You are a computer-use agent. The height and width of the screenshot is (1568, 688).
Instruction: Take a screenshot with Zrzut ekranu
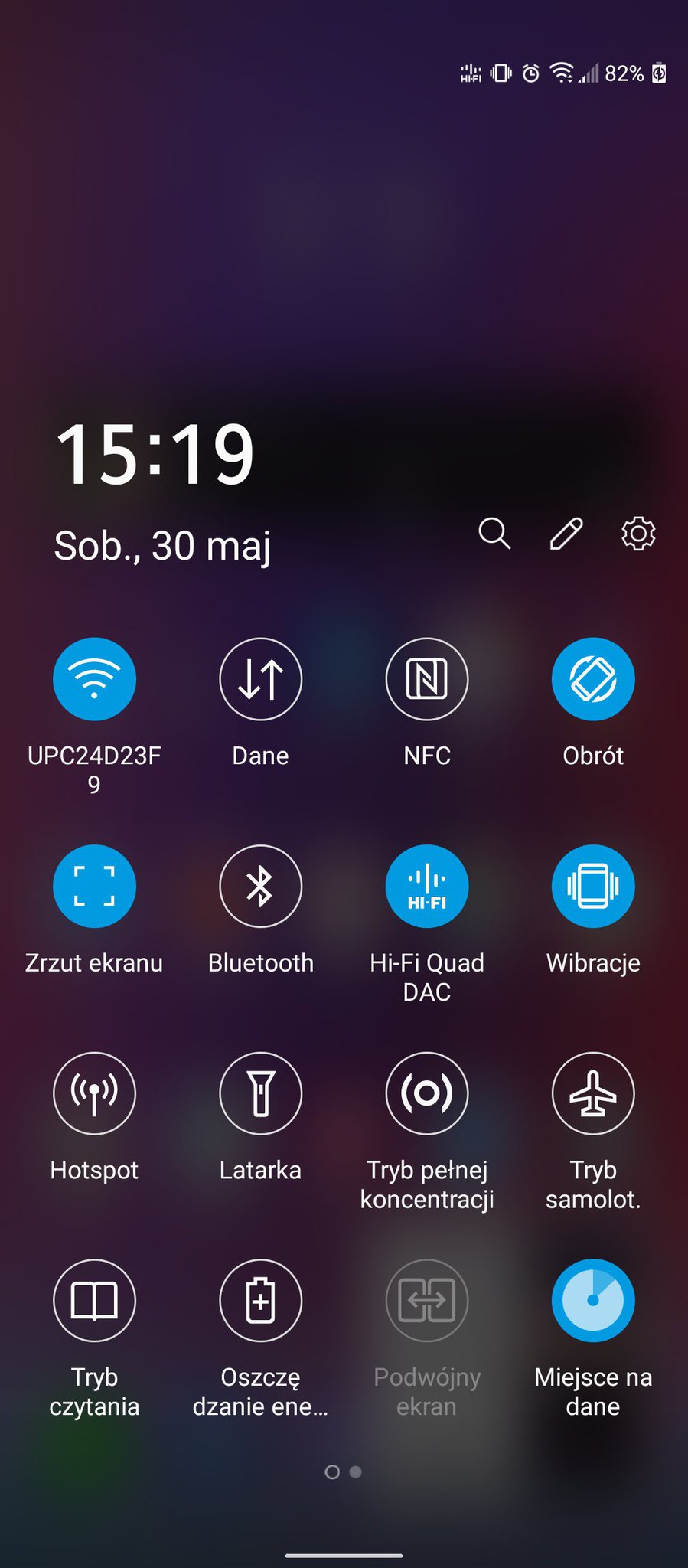point(94,886)
